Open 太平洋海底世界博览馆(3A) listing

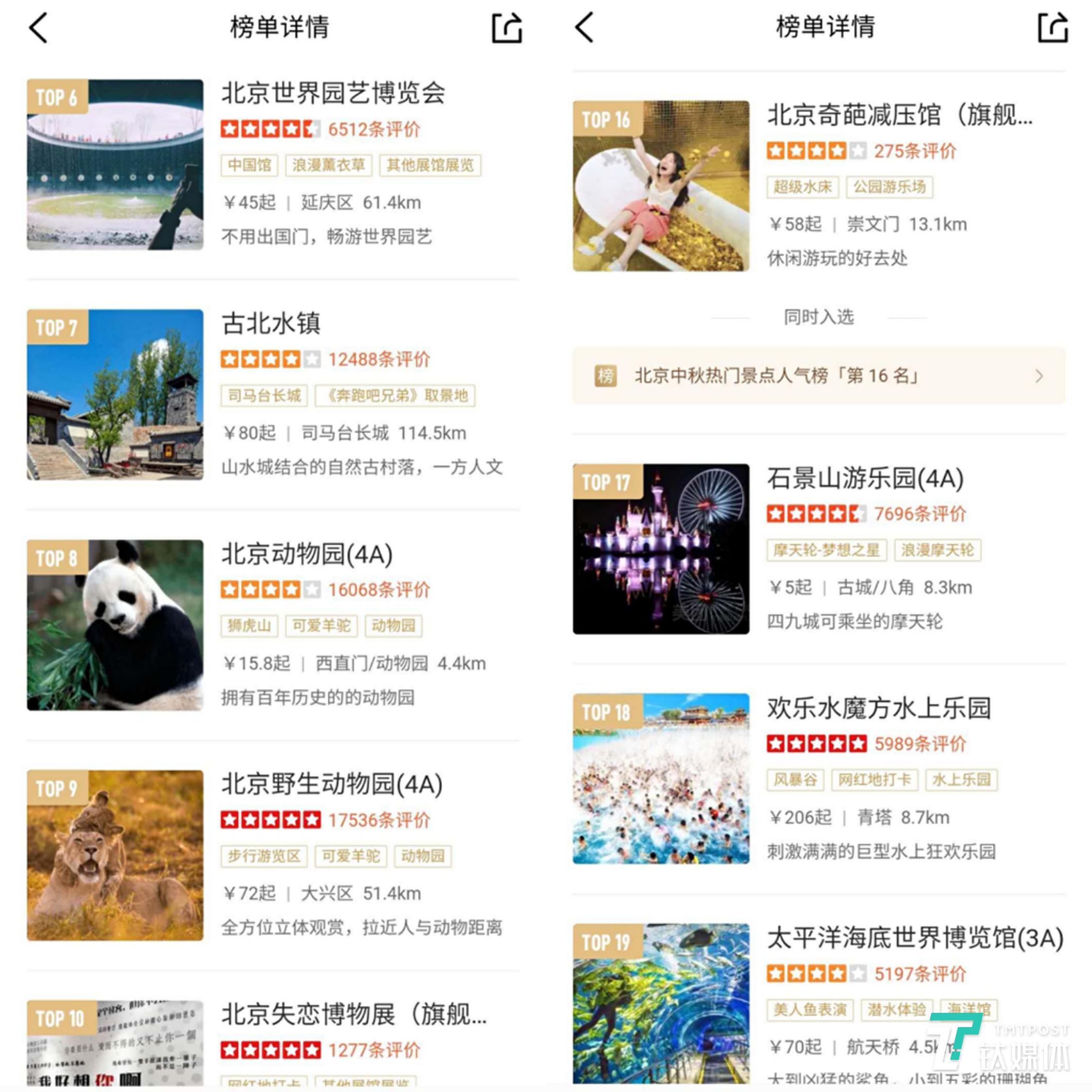(x=914, y=939)
